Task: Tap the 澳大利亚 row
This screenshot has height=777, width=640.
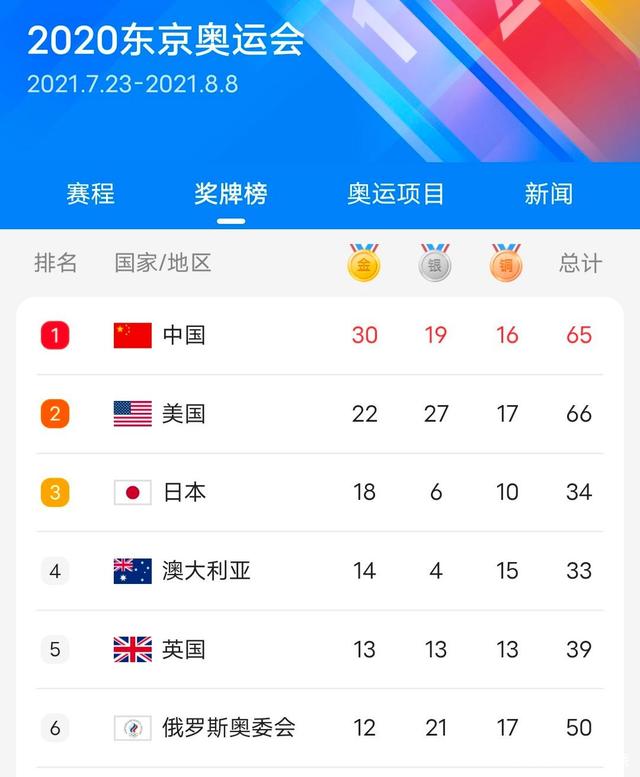Action: tap(320, 570)
